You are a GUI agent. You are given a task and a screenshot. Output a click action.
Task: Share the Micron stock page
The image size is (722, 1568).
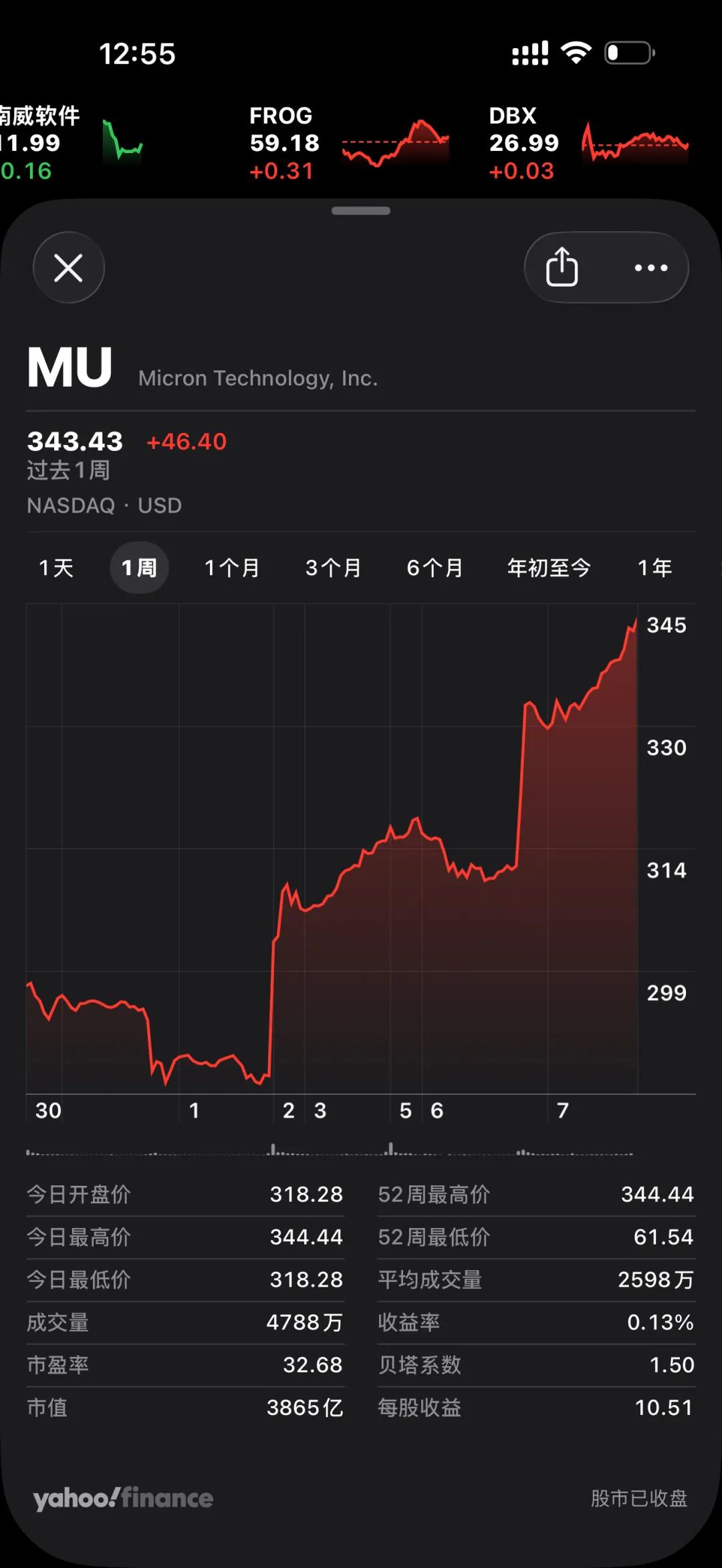562,267
